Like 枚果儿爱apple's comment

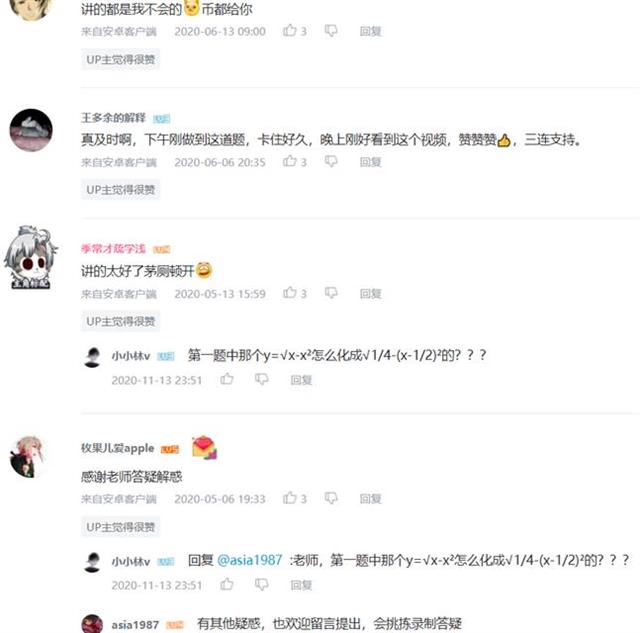pyautogui.click(x=290, y=498)
